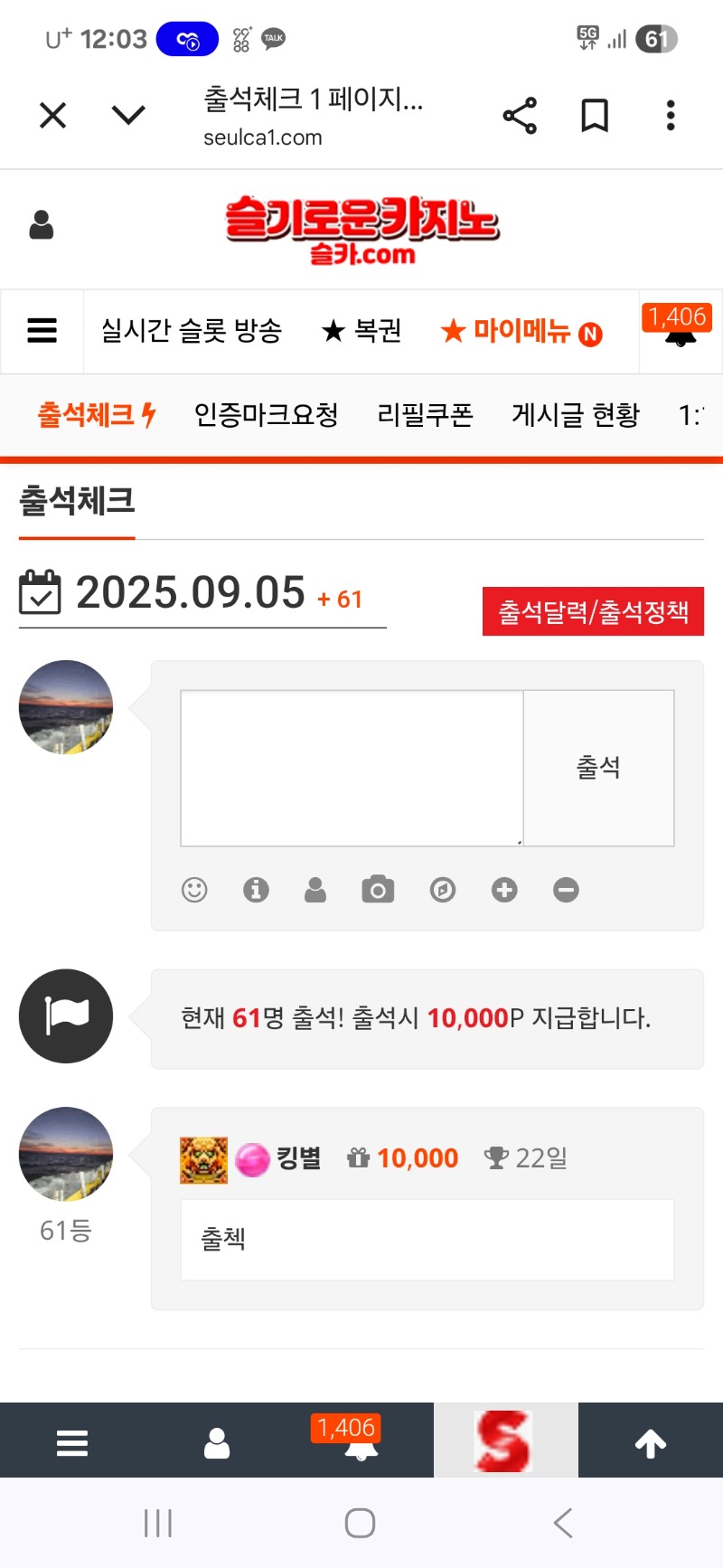Open the browser overflow menu
Viewport: 723px width, 1568px height.
pyautogui.click(x=671, y=116)
